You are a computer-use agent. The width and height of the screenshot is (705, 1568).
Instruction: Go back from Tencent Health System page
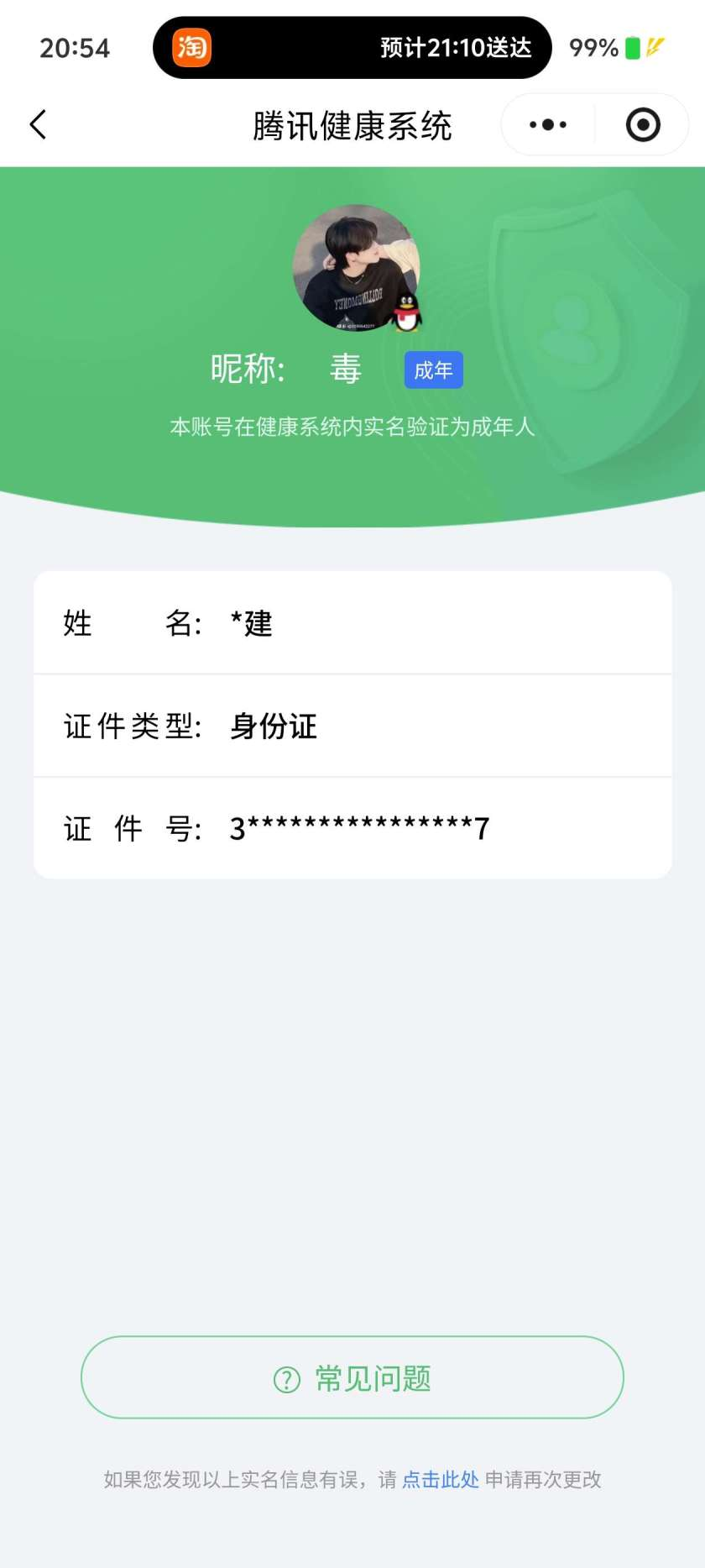38,125
